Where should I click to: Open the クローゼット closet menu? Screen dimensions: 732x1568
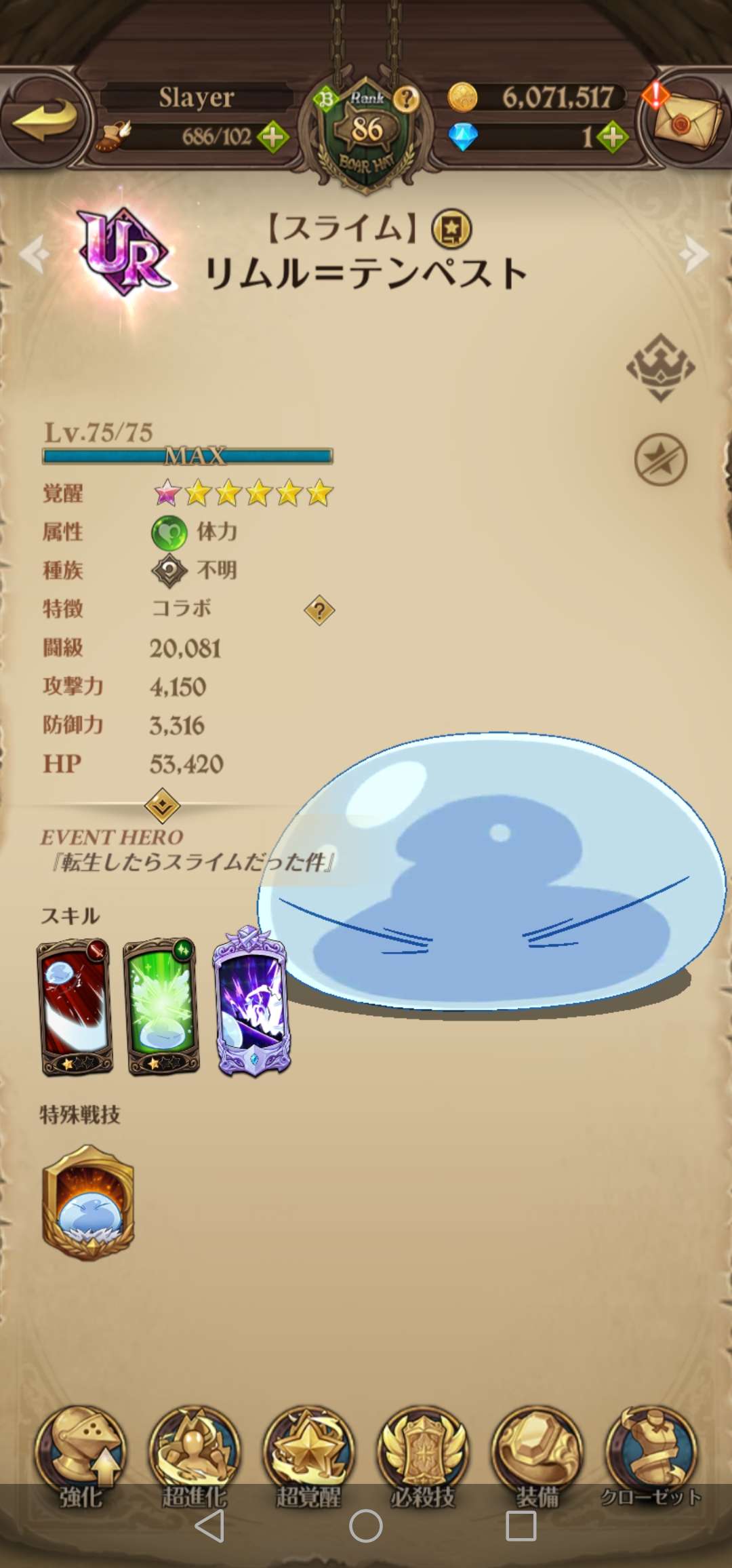click(651, 1455)
